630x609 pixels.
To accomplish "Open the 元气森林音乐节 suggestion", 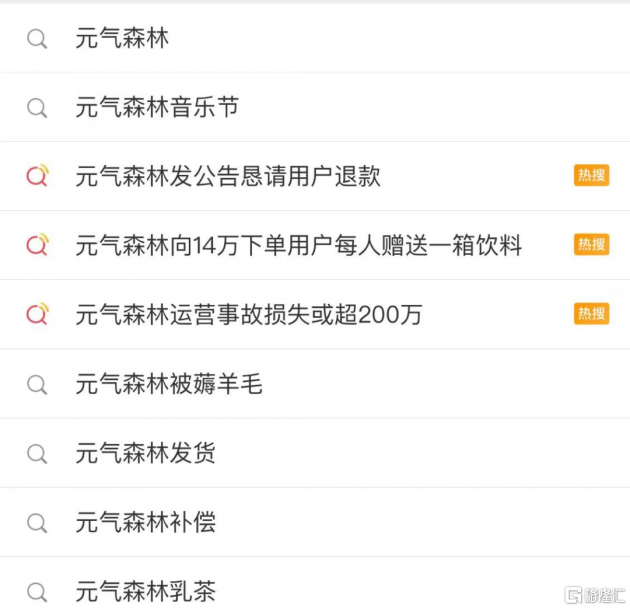I will pyautogui.click(x=157, y=108).
